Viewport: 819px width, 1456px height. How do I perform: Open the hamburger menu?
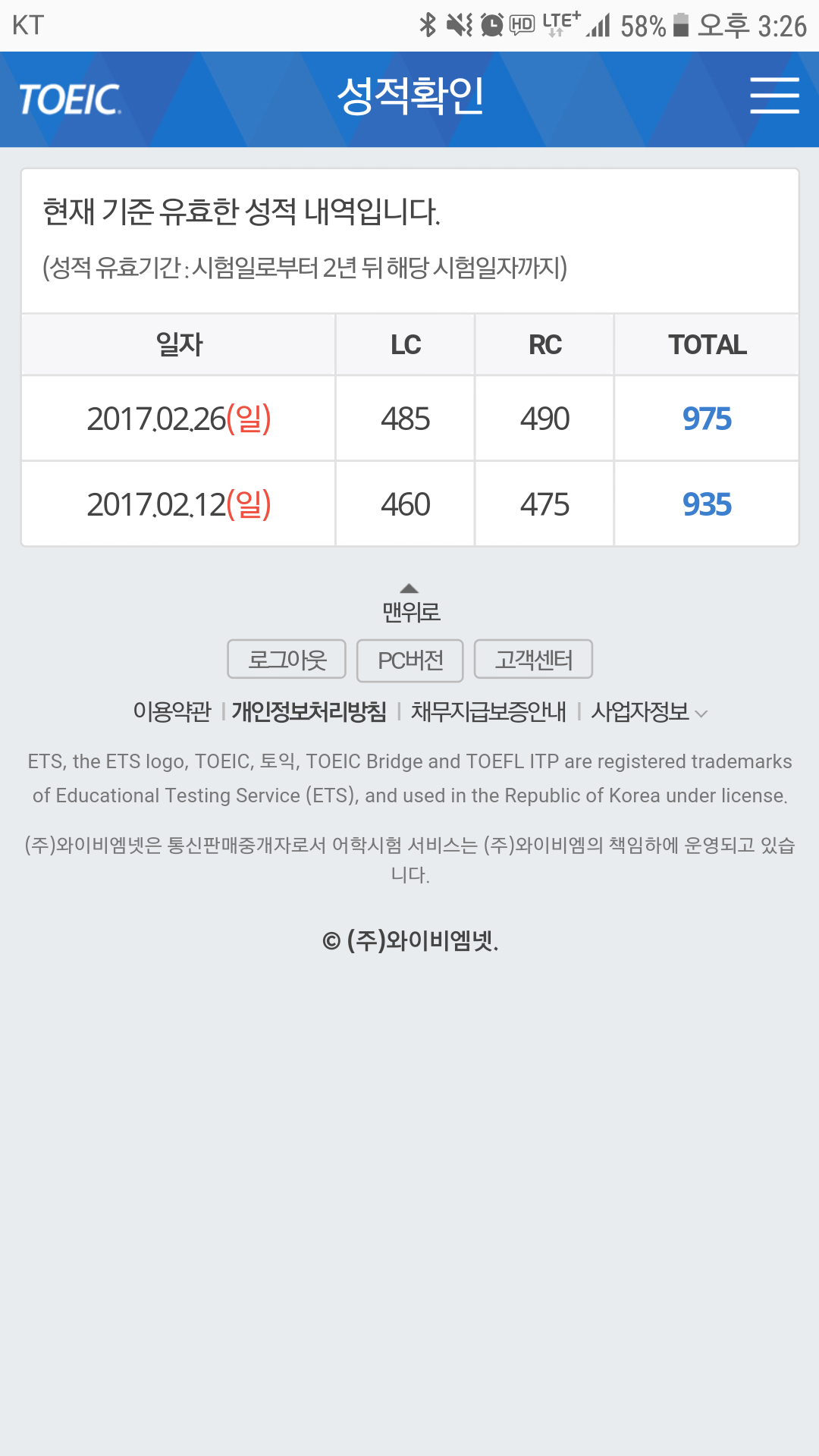(x=774, y=96)
